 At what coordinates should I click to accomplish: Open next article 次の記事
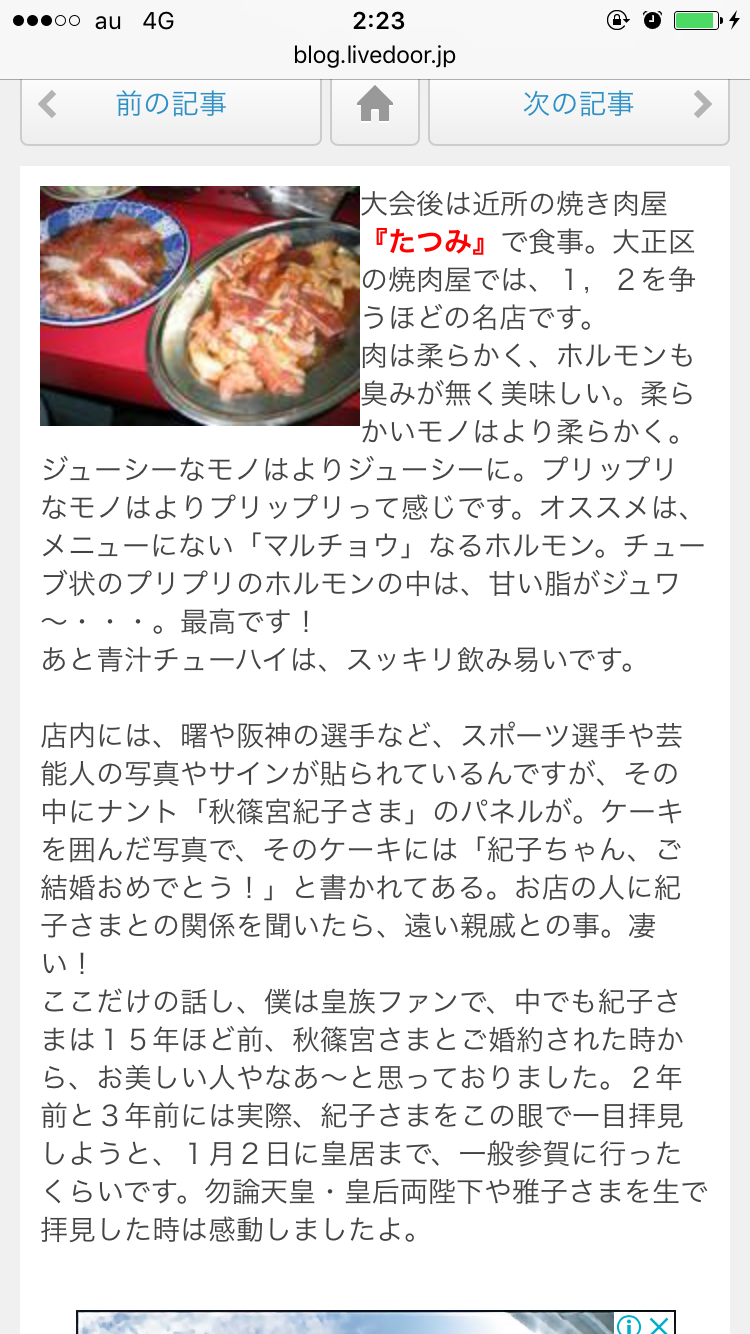[x=578, y=106]
